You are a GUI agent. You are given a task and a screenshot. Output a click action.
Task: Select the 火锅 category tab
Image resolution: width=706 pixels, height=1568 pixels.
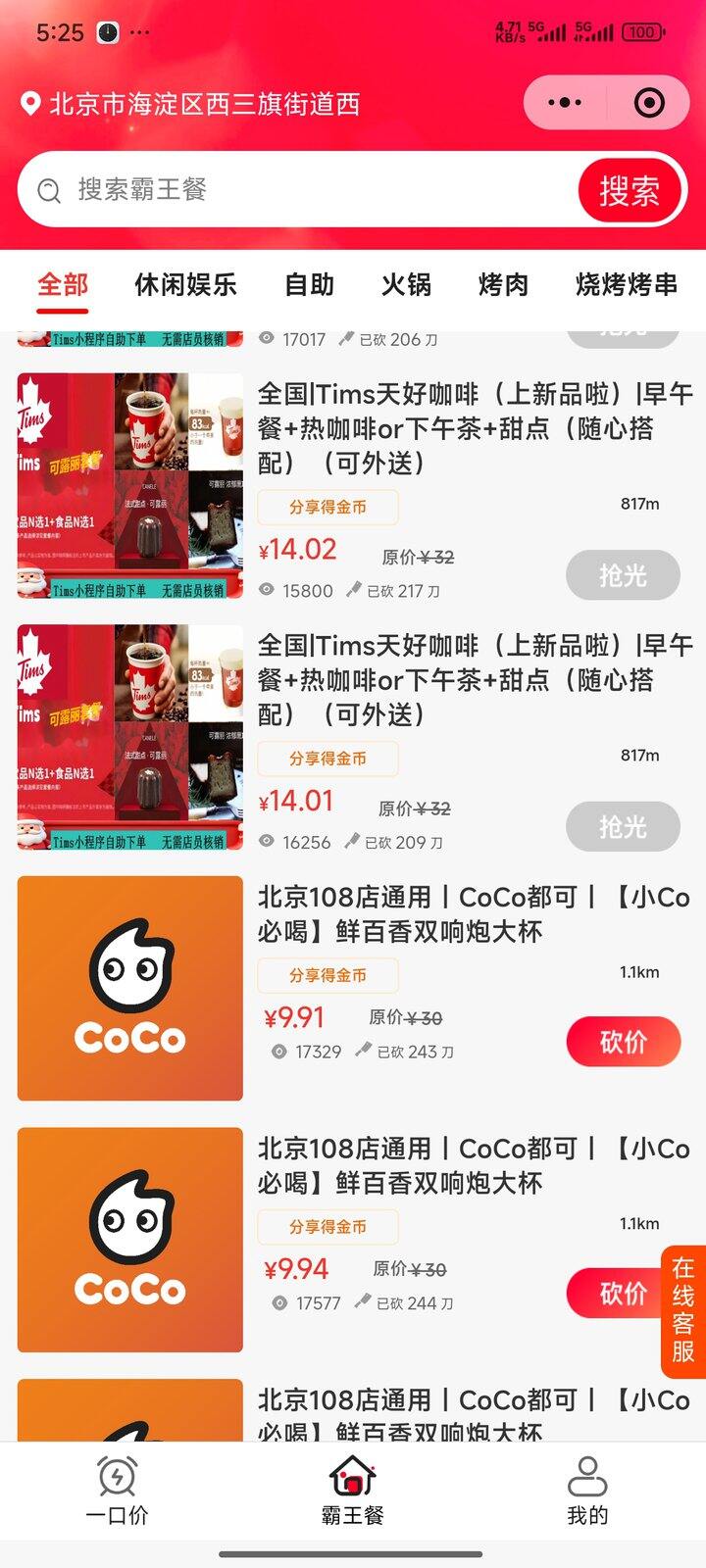pyautogui.click(x=406, y=285)
